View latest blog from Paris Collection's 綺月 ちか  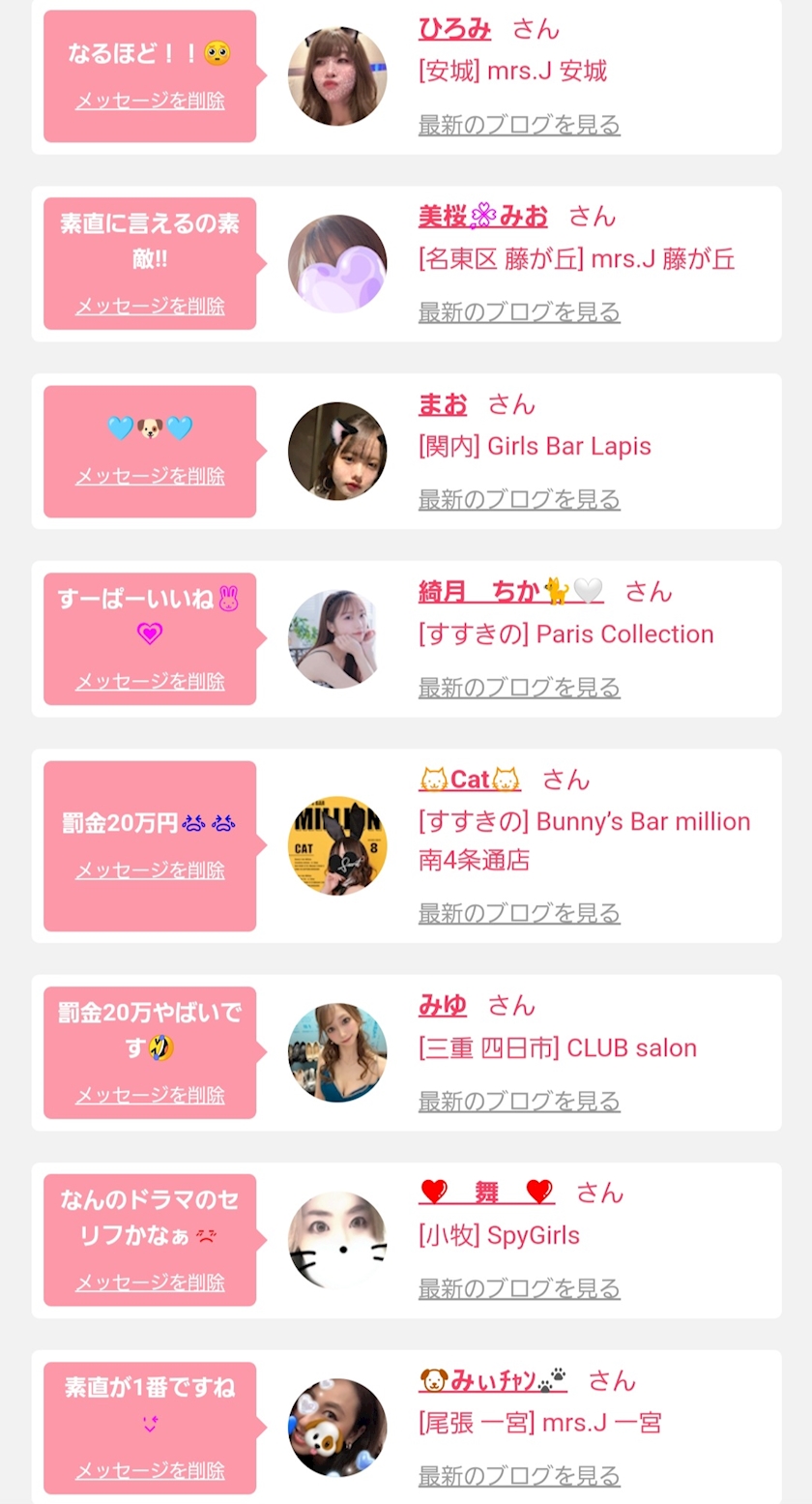click(519, 688)
